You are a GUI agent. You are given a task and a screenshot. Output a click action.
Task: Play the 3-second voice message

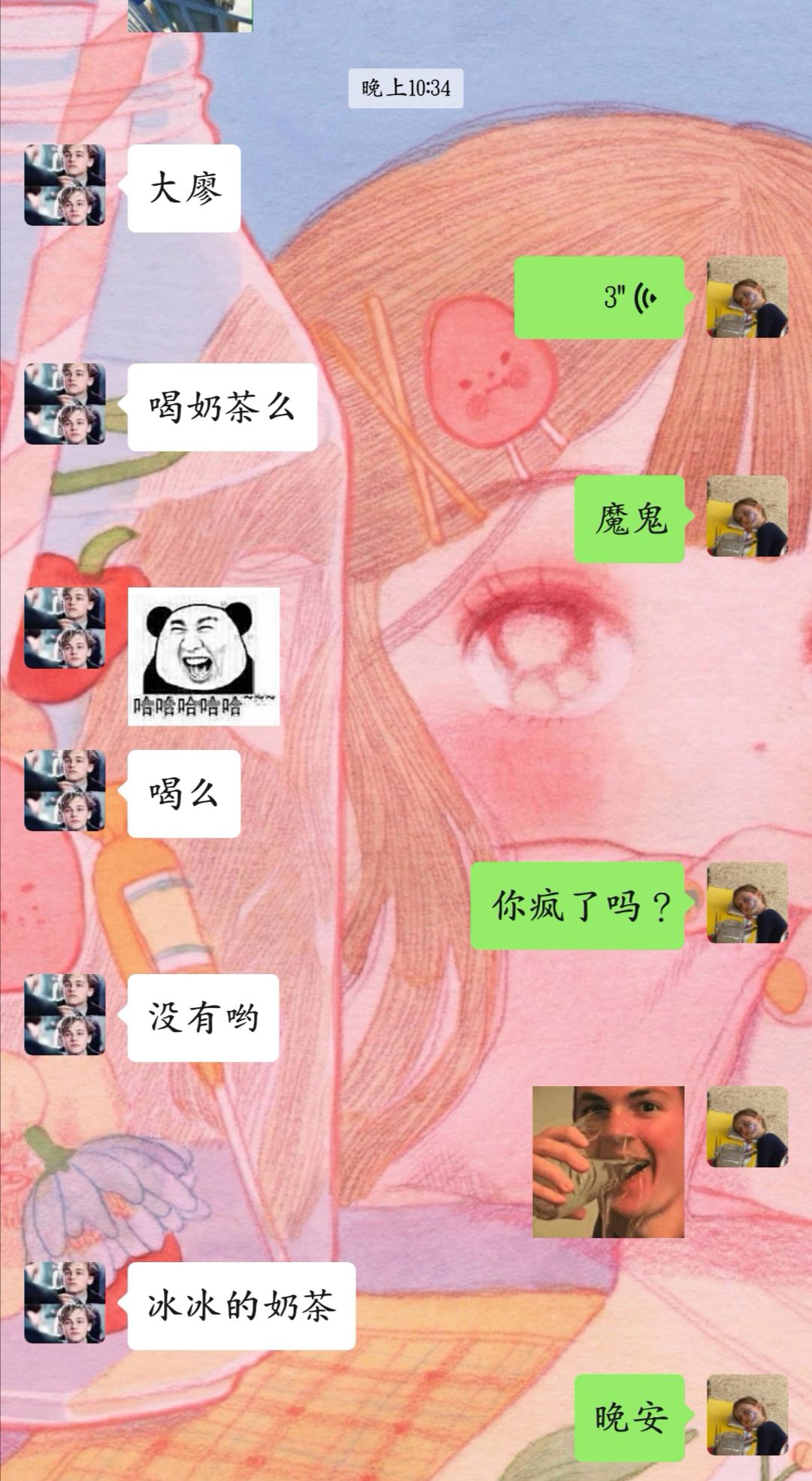tap(599, 297)
